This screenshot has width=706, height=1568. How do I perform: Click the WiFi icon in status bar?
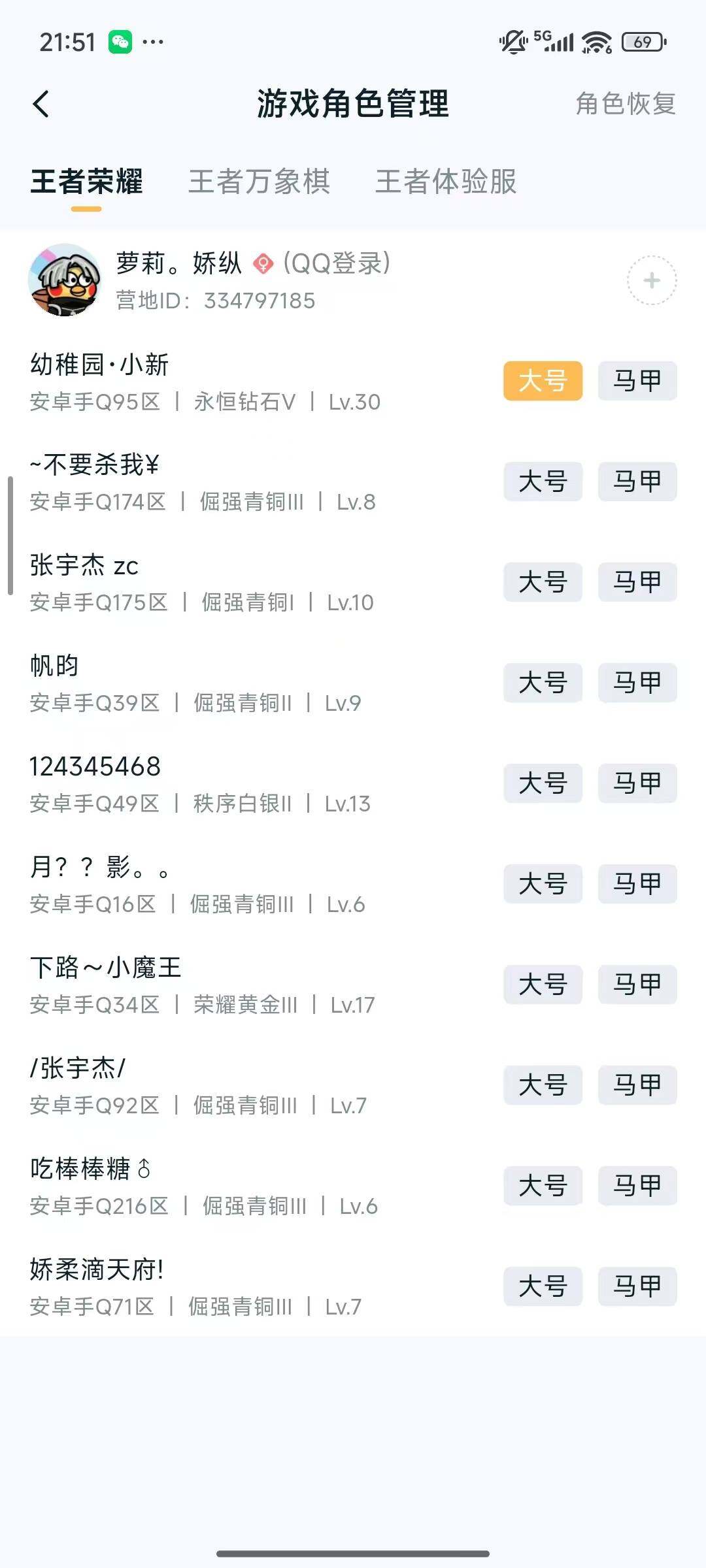(596, 41)
